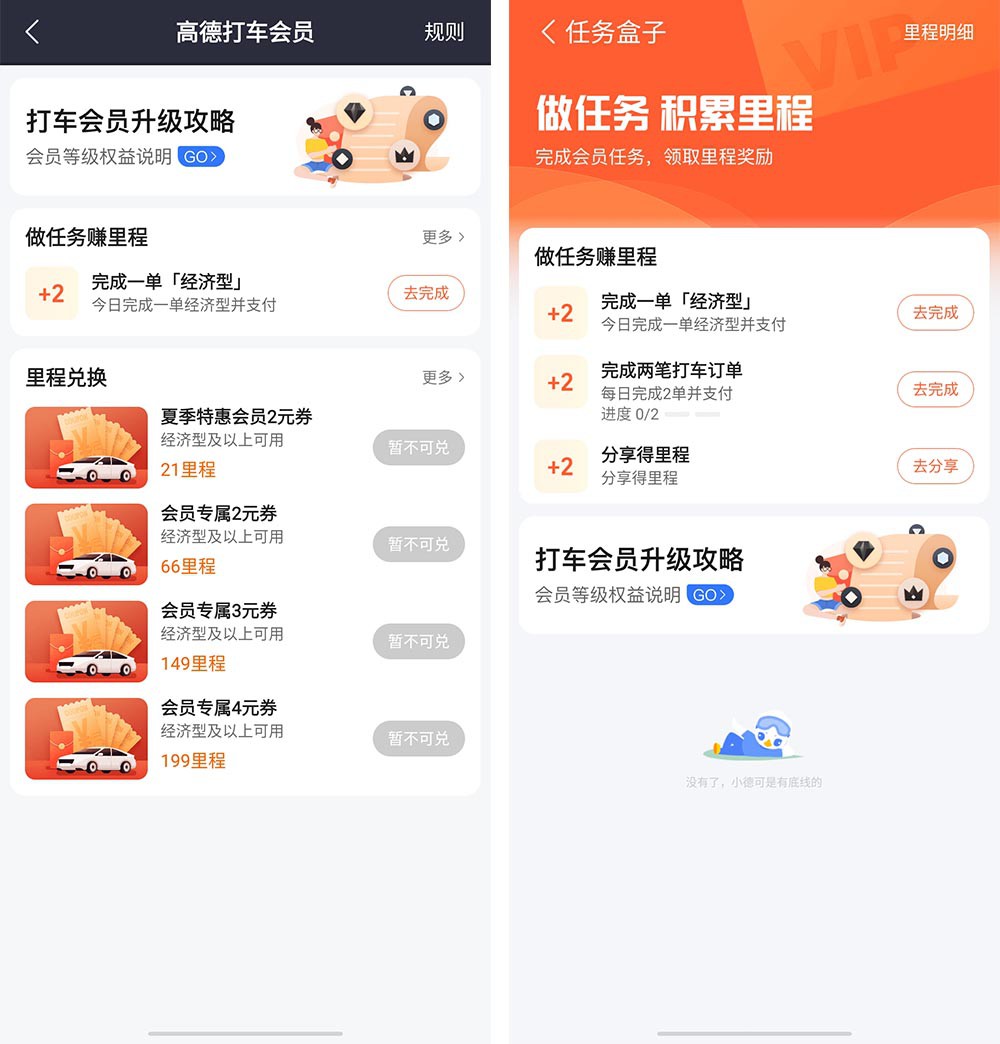Tap 去完成 for 完成两笔打车订单 task
The height and width of the screenshot is (1044, 1000).
click(x=935, y=389)
